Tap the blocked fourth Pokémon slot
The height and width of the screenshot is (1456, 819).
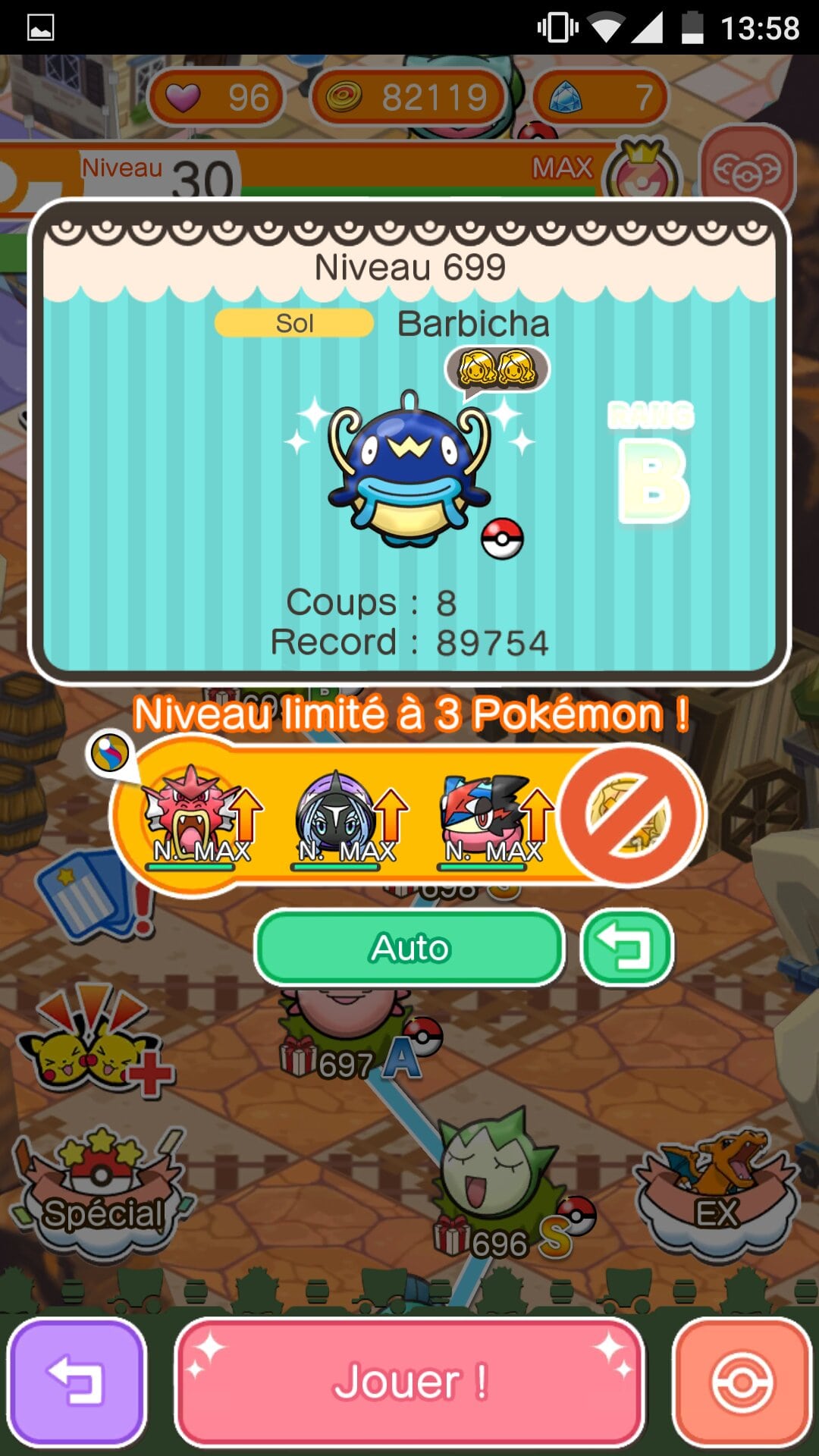point(628,816)
